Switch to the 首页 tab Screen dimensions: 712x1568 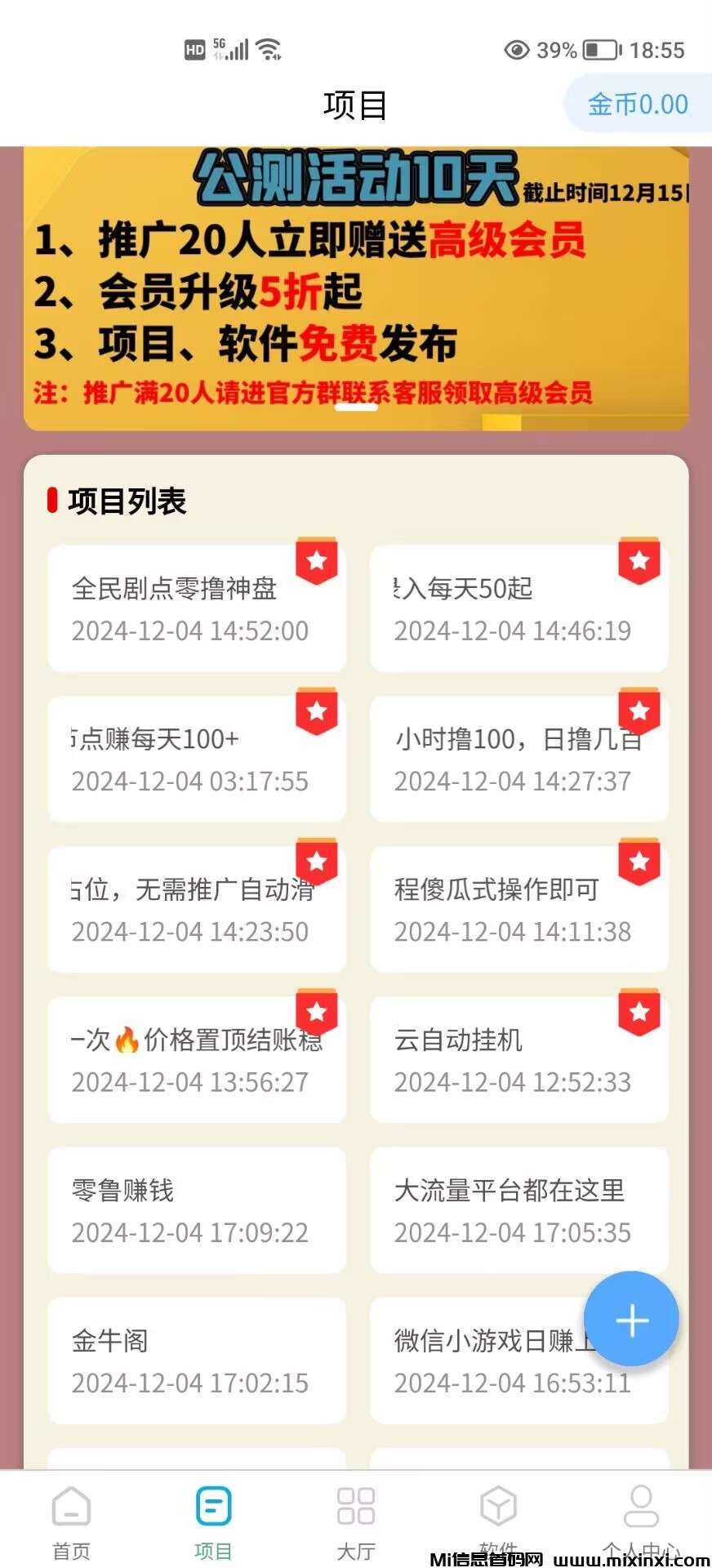click(71, 1521)
